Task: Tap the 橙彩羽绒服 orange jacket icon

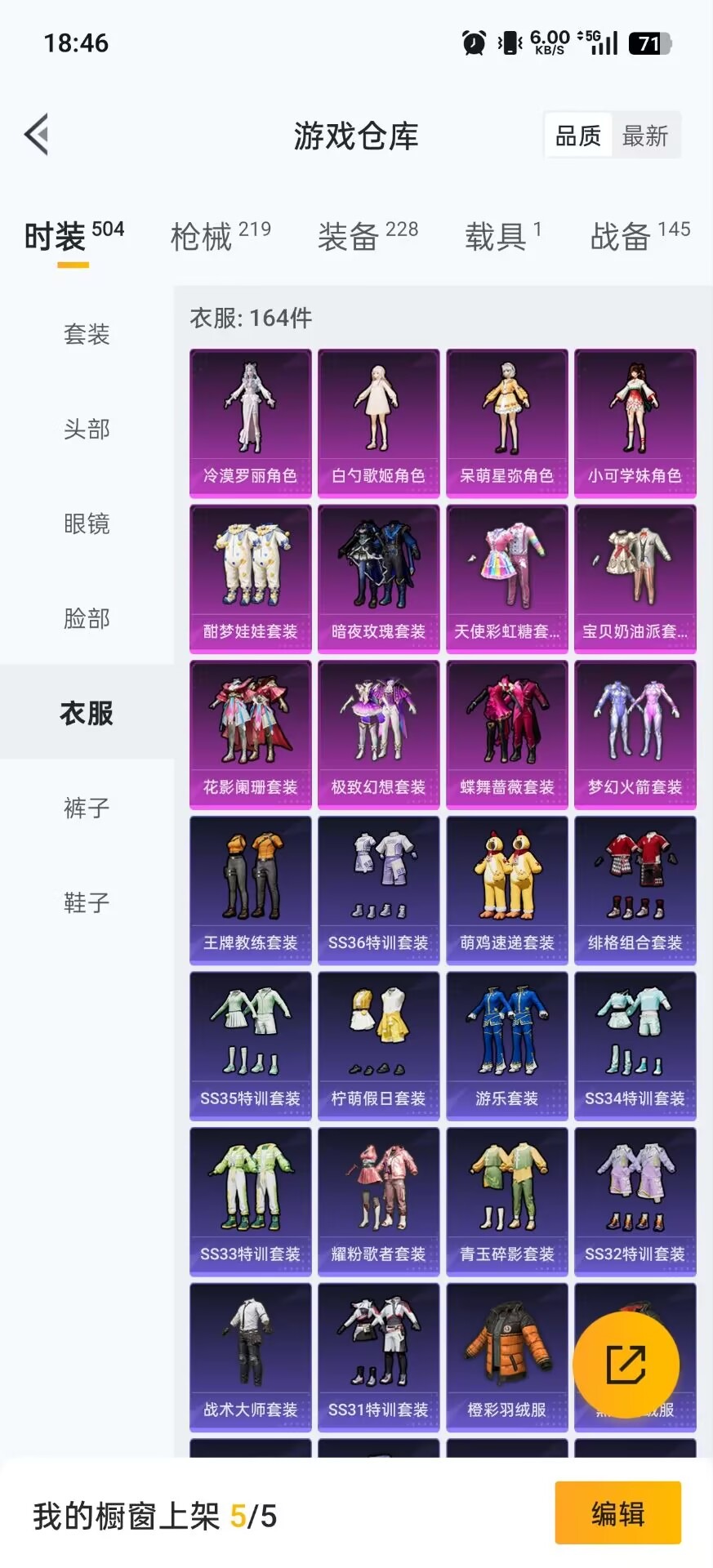Action: 506,1352
